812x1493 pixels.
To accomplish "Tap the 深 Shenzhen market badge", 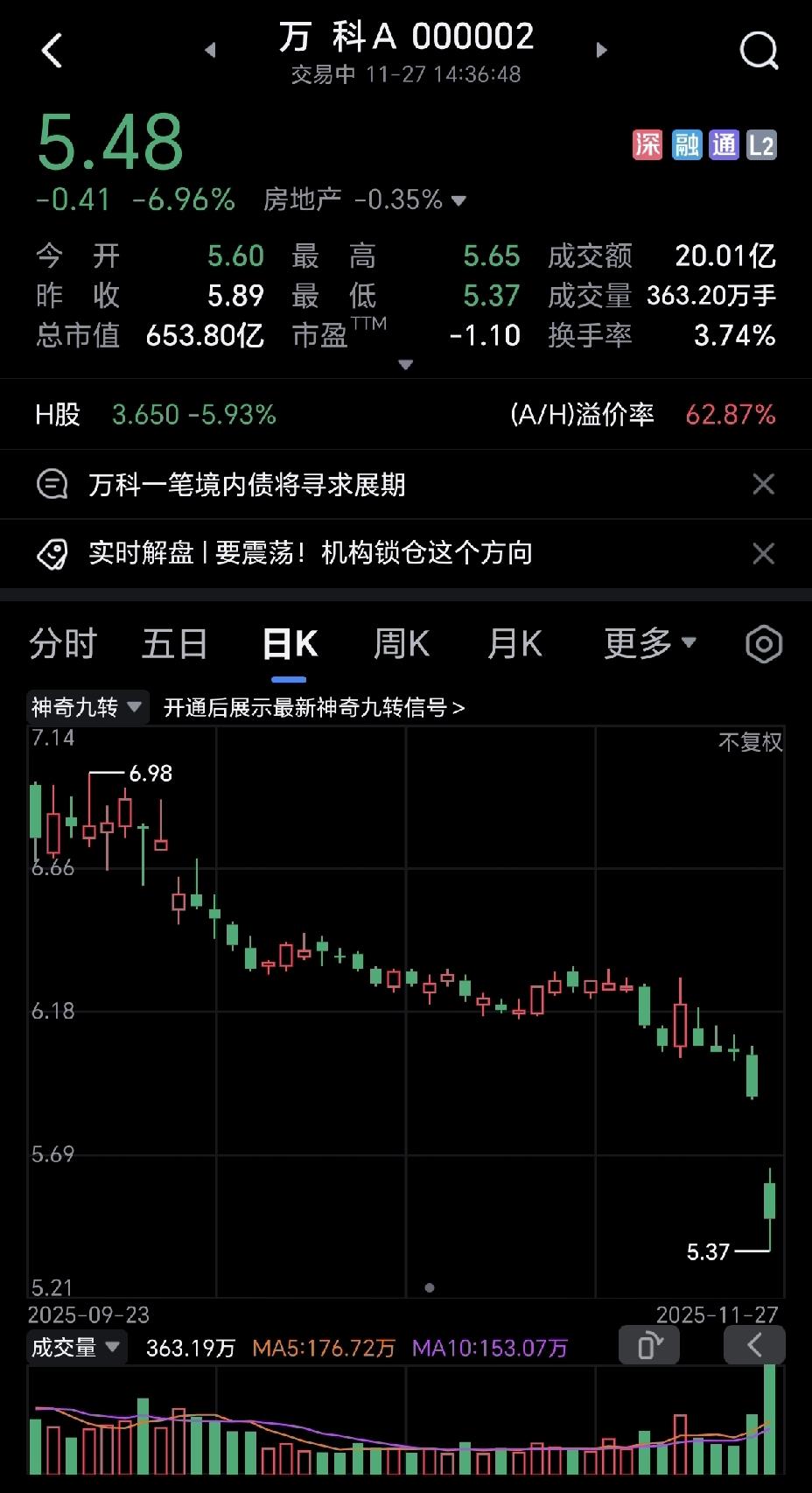I will tap(647, 144).
